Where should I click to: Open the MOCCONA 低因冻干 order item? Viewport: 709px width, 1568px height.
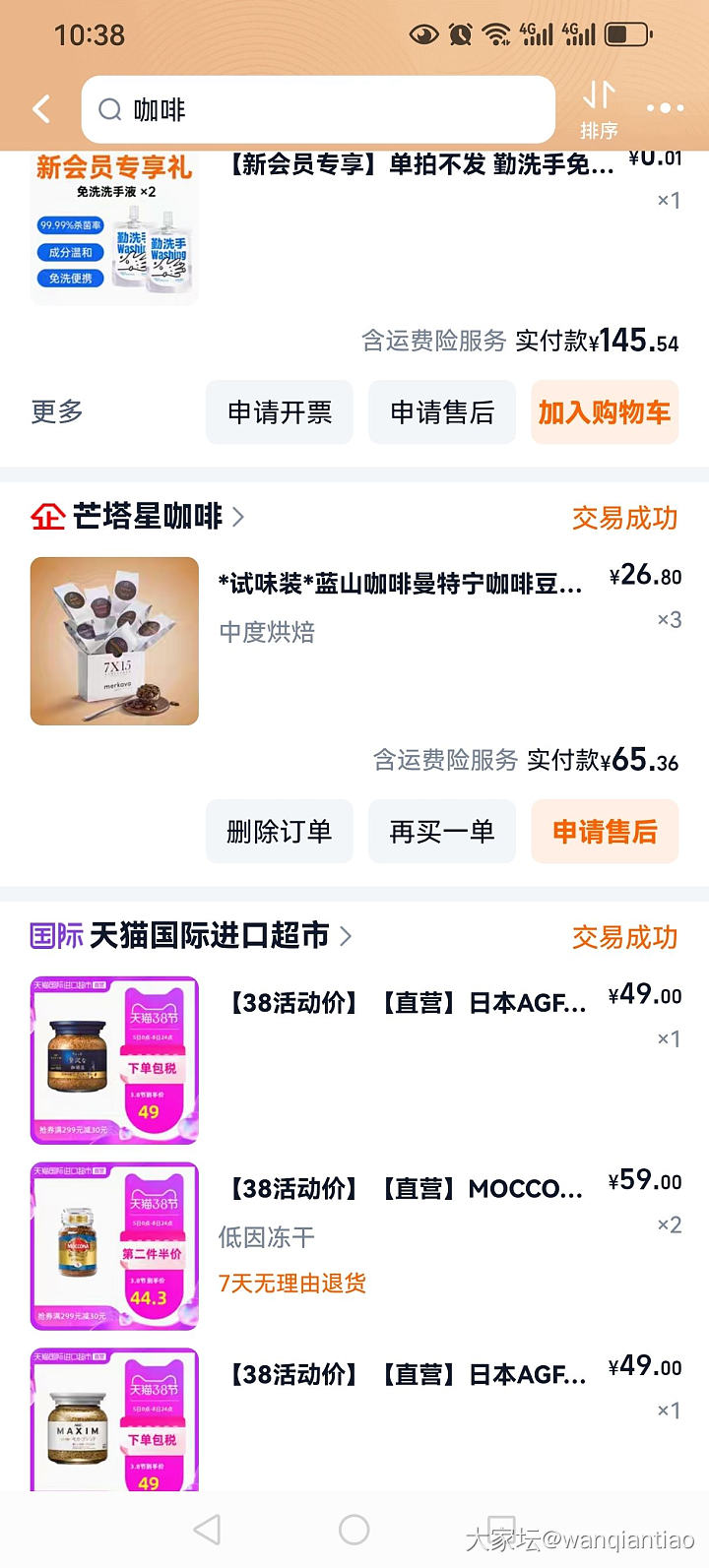coord(404,1189)
